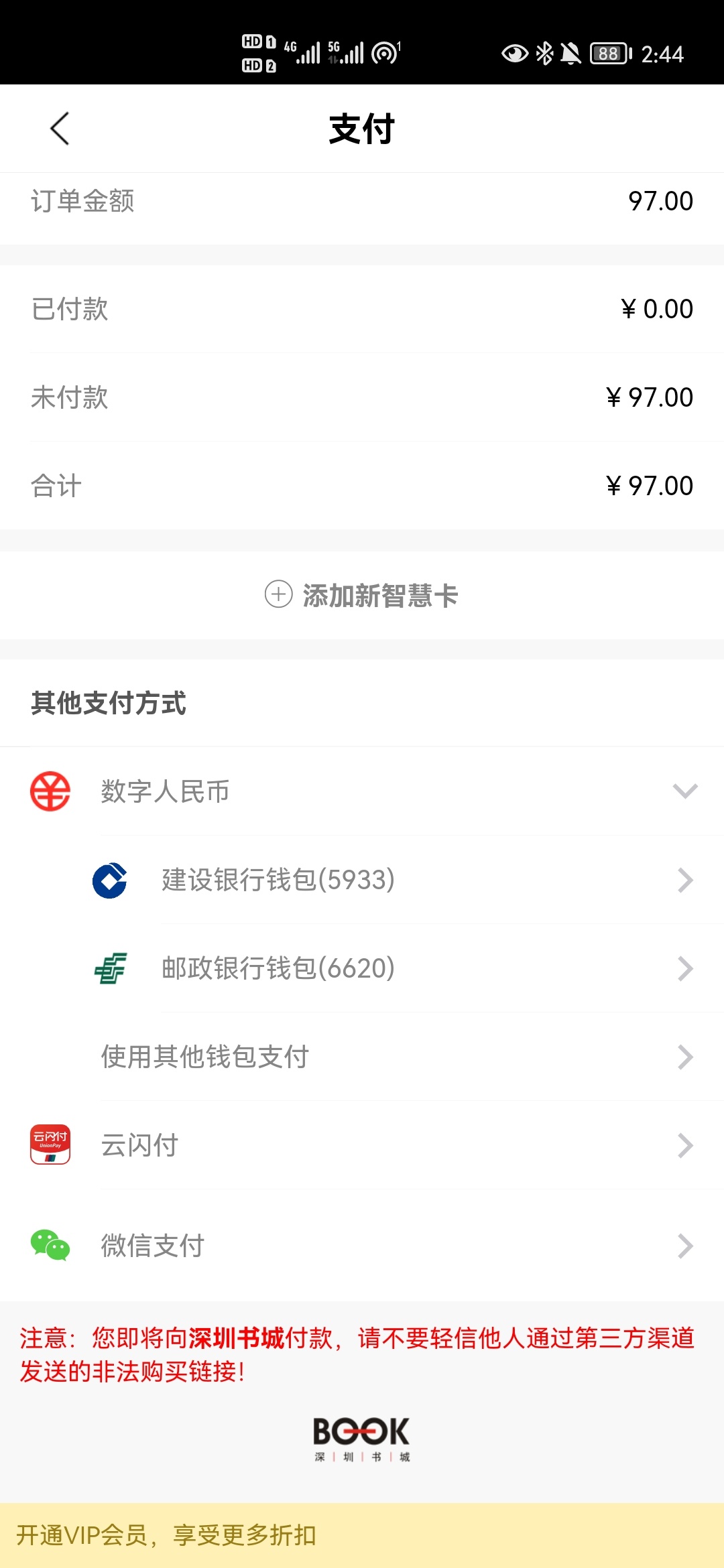724x1568 pixels.
Task: Open the 开通VIP会员 discount banner
Action: pos(362,1535)
